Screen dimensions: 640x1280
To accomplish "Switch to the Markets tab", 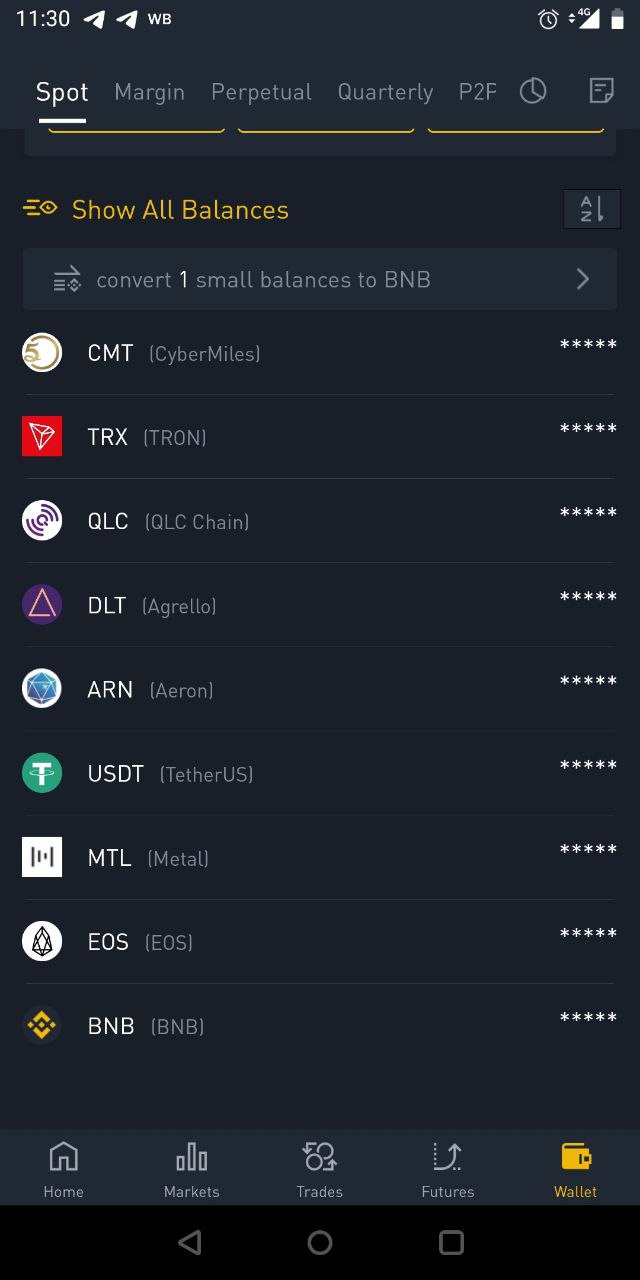I will (192, 1168).
